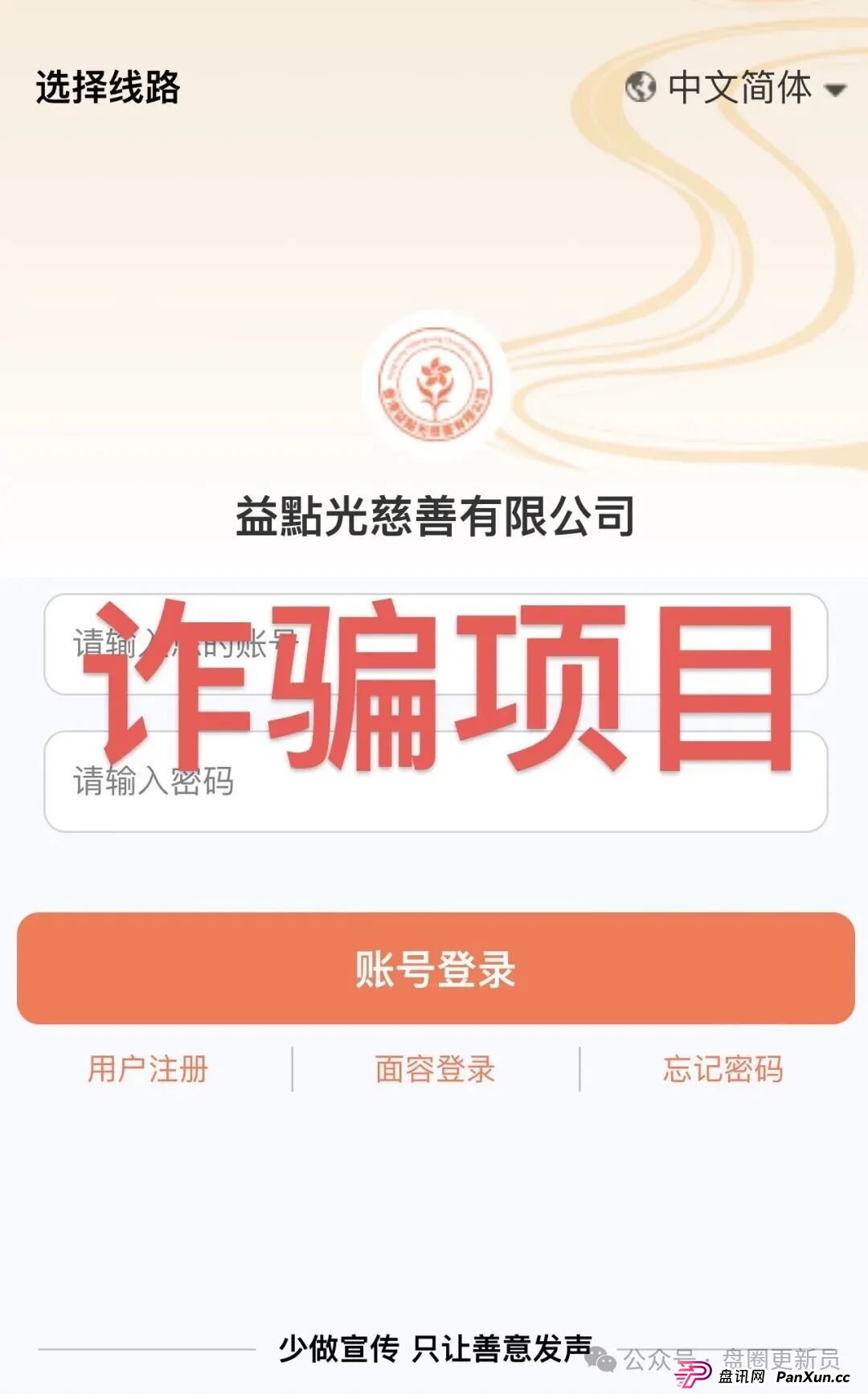Open the 中文简体 language dropdown

tap(736, 87)
